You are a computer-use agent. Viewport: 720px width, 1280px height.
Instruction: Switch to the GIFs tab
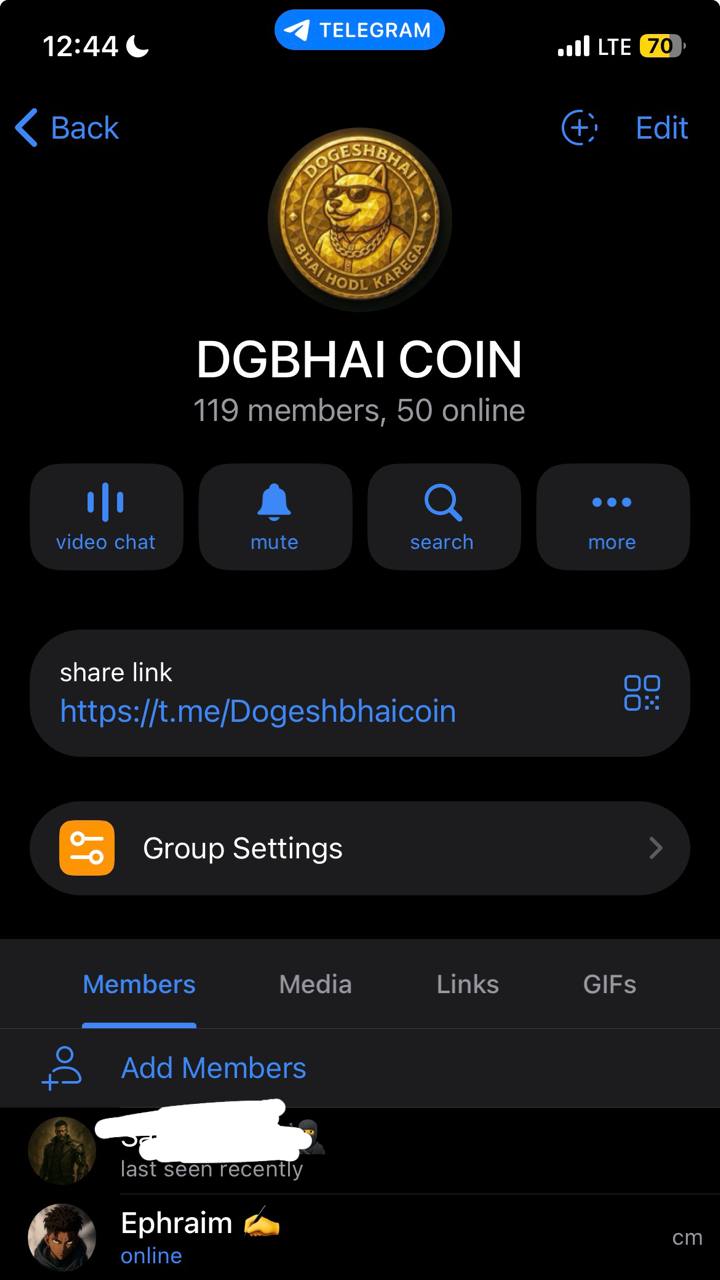[x=609, y=984]
